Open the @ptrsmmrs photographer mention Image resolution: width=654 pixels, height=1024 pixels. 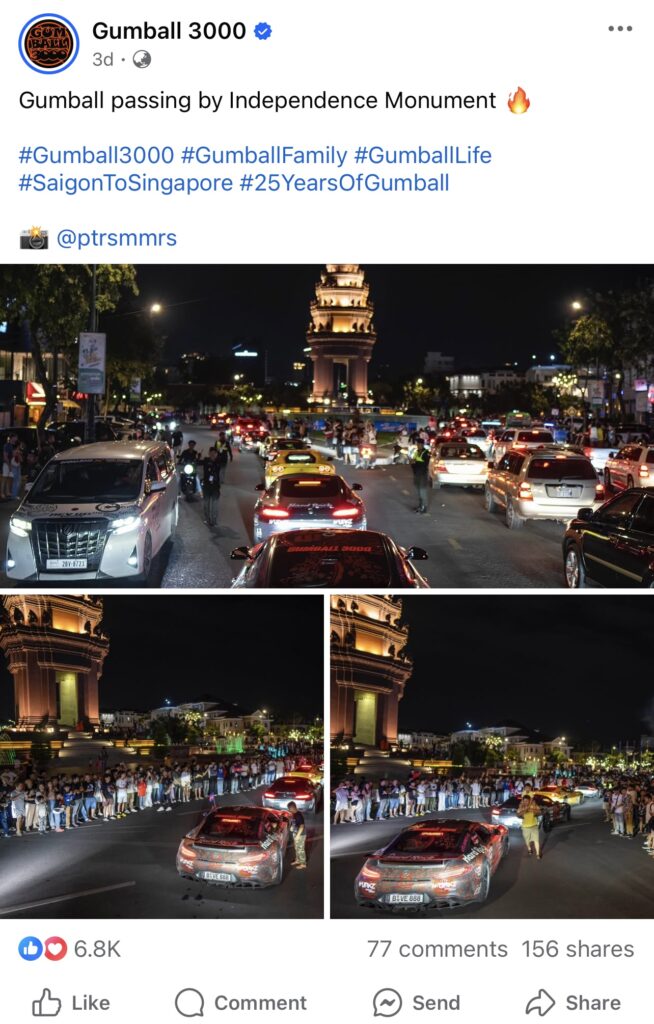117,239
